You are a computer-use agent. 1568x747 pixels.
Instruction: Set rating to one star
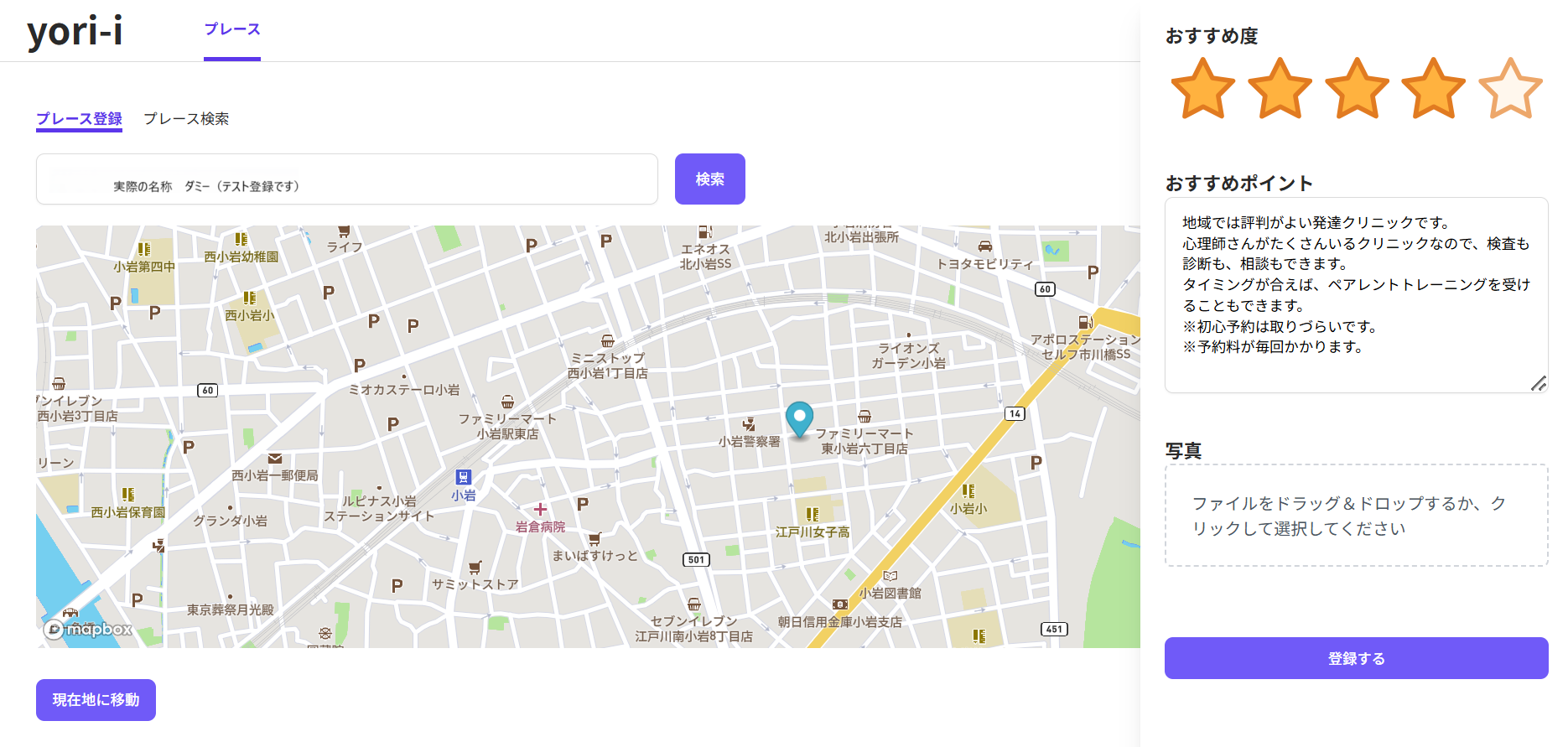click(1202, 89)
